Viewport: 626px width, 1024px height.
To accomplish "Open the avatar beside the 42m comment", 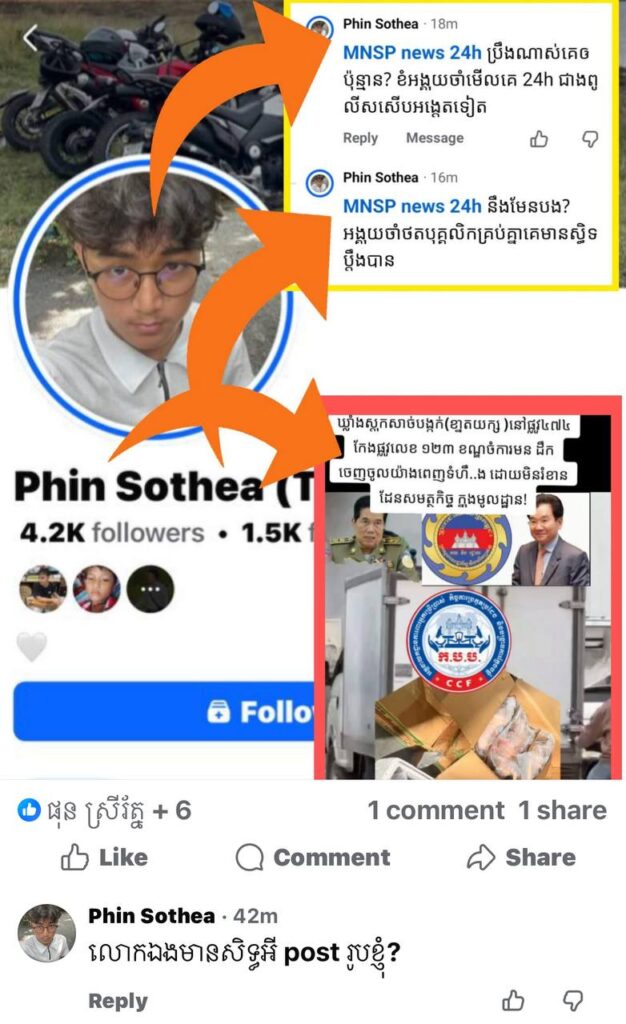I will (46, 933).
